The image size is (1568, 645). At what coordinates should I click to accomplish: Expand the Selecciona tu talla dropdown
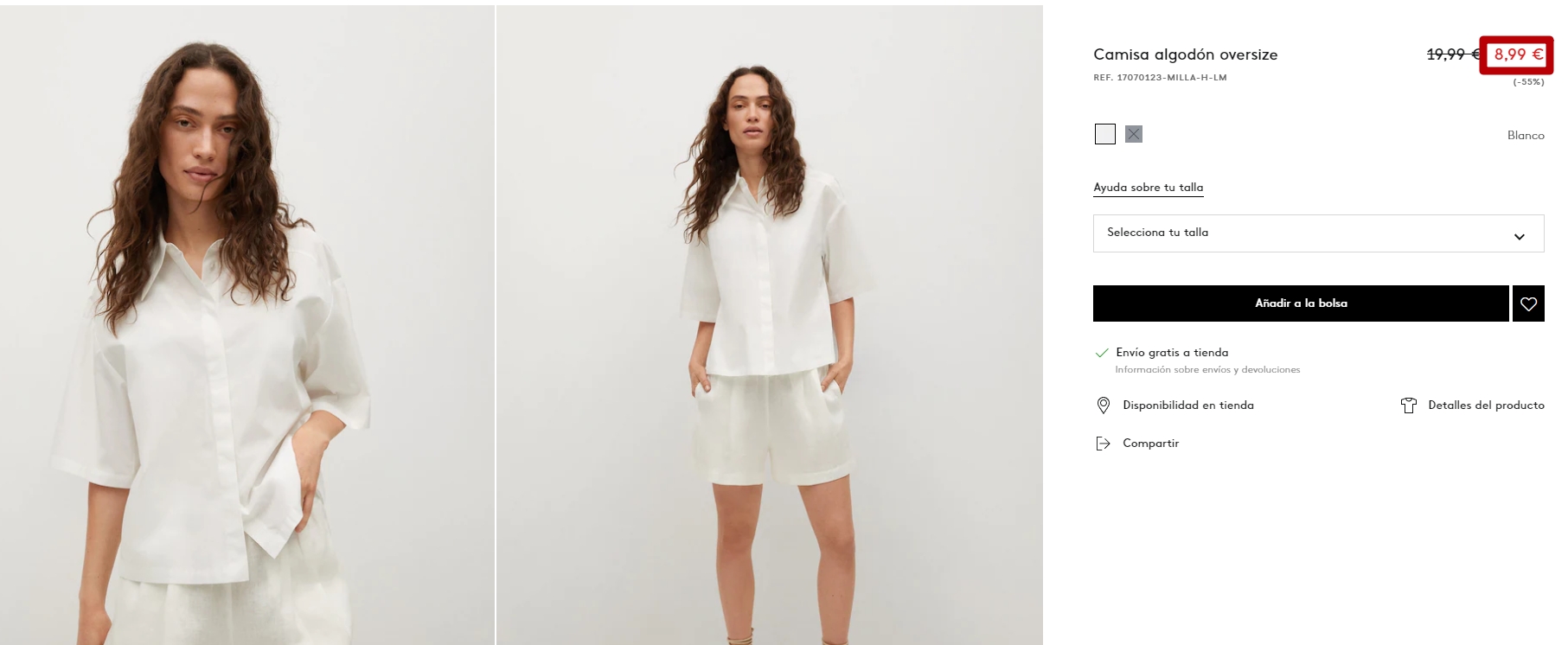pyautogui.click(x=1317, y=233)
